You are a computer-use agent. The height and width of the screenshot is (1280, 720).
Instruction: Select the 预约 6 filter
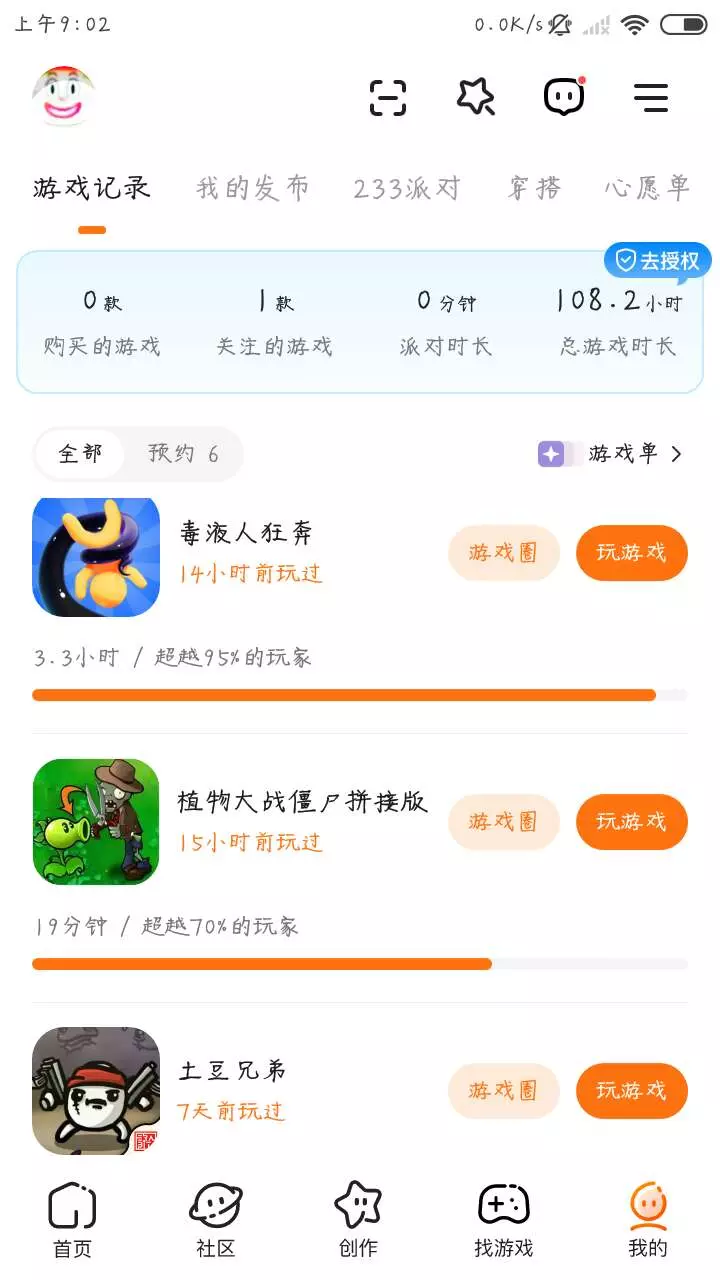pyautogui.click(x=183, y=454)
